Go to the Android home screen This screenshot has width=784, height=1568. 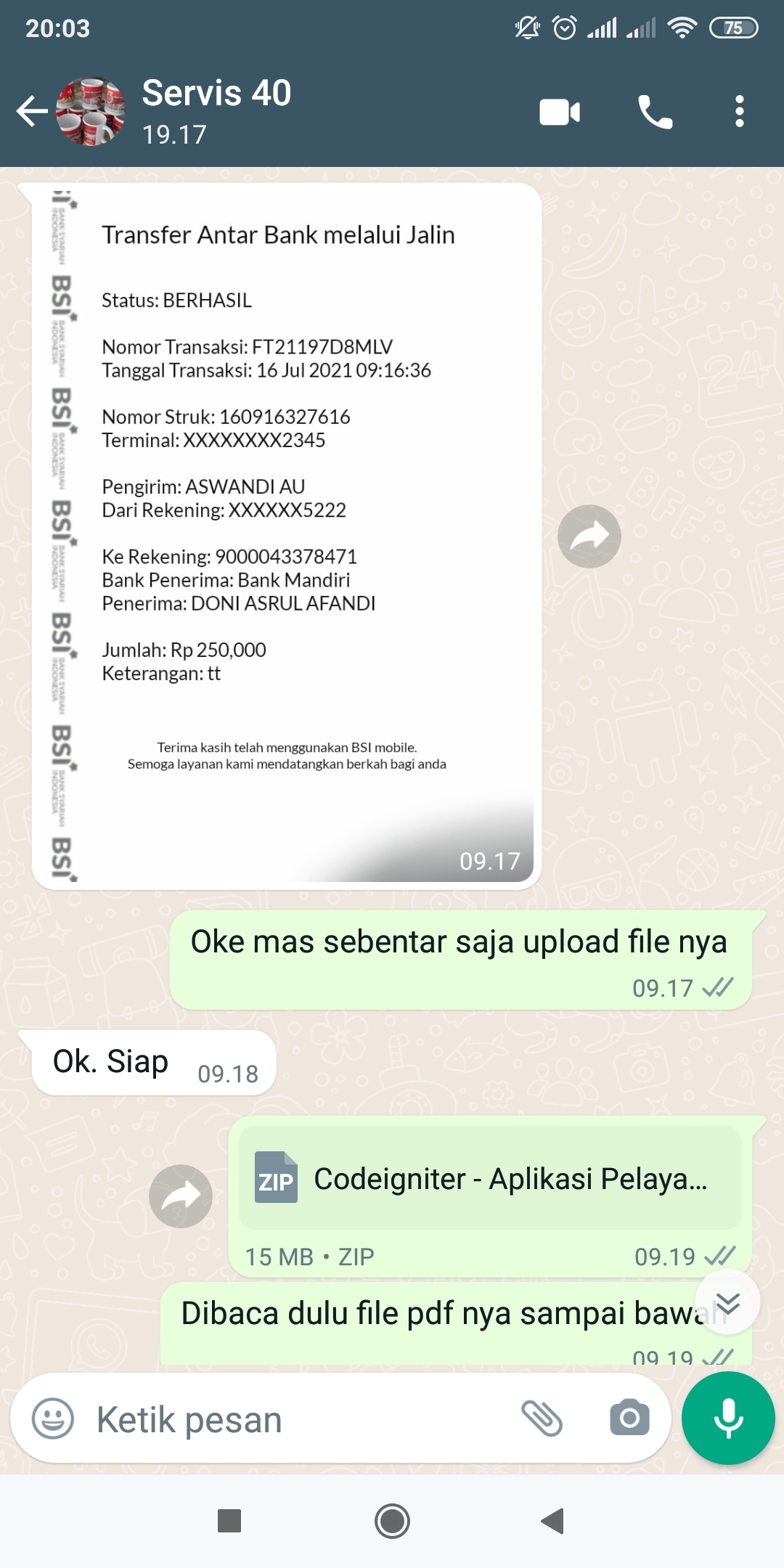[x=392, y=1521]
